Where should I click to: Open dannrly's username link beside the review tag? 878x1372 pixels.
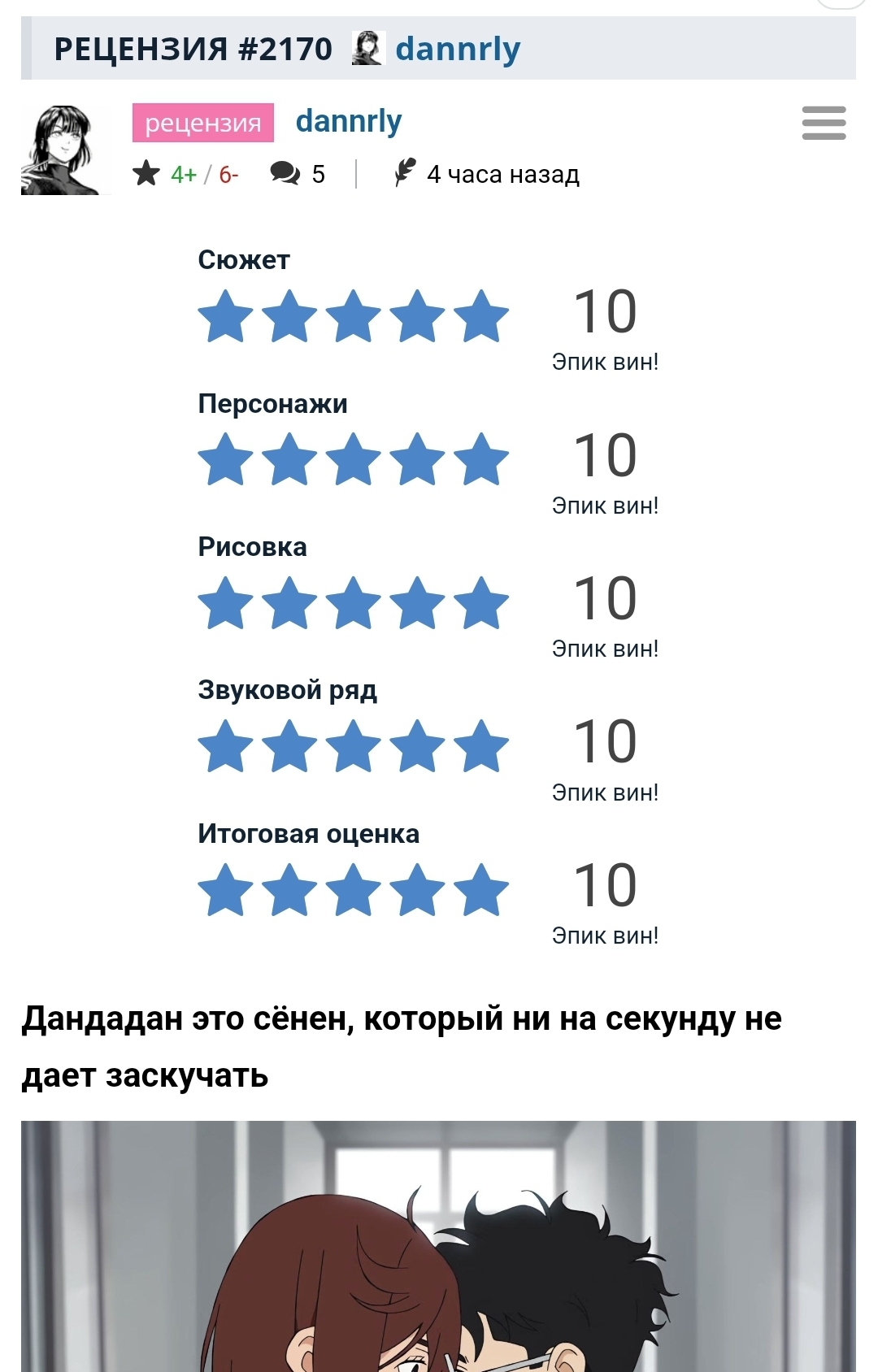348,121
